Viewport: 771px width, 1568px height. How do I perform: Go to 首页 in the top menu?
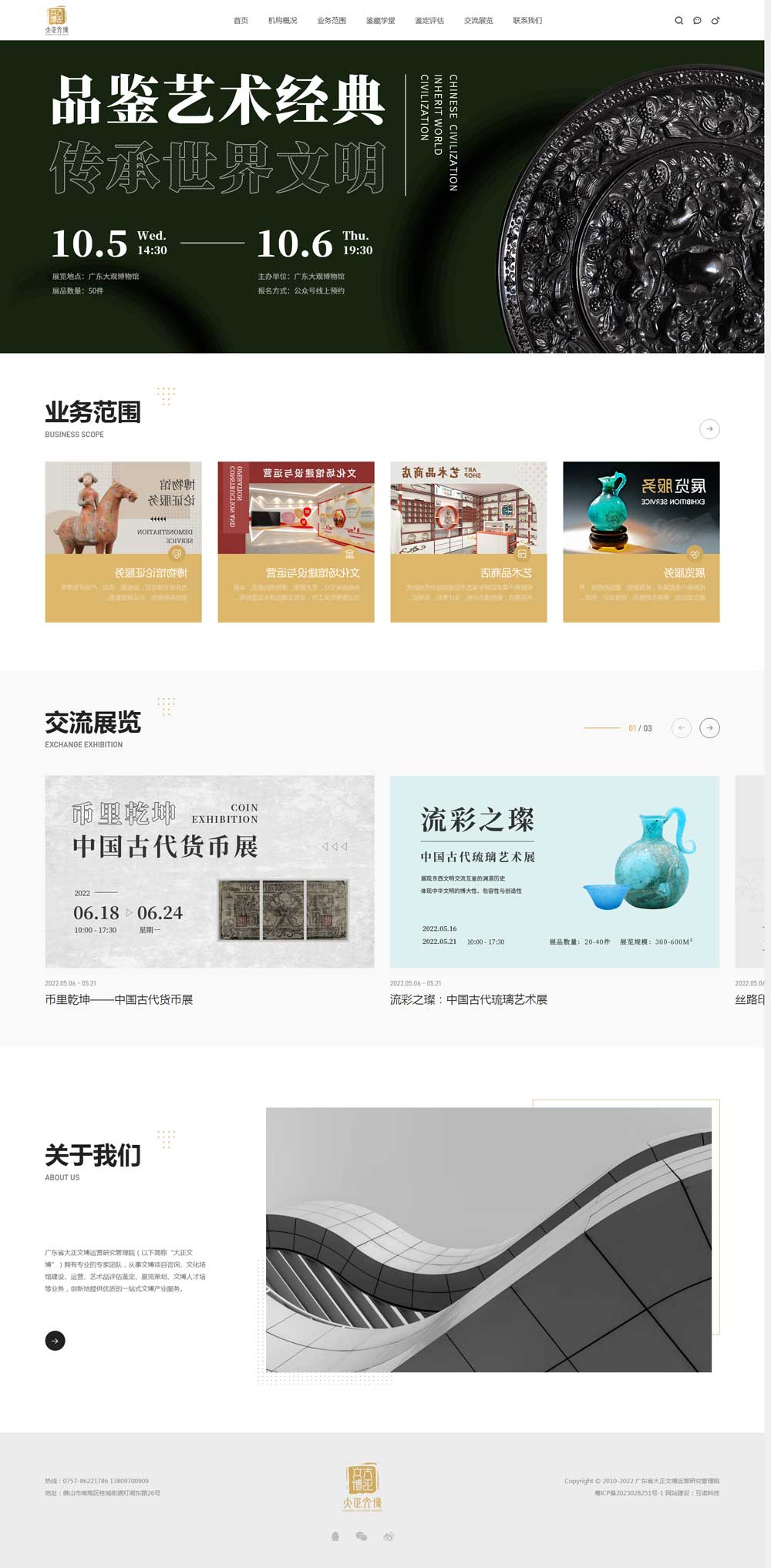pos(241,21)
